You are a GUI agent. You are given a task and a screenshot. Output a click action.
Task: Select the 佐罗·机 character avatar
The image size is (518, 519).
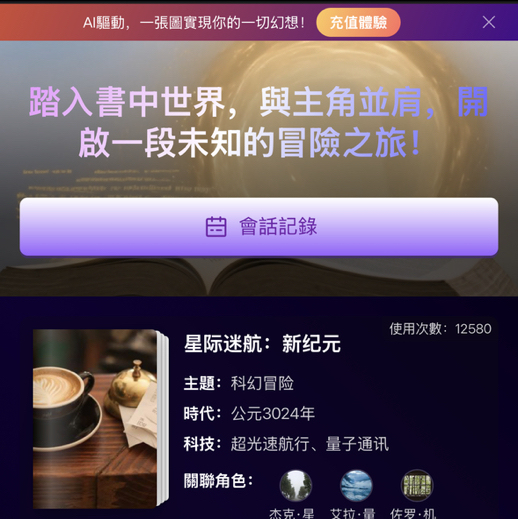pyautogui.click(x=416, y=485)
